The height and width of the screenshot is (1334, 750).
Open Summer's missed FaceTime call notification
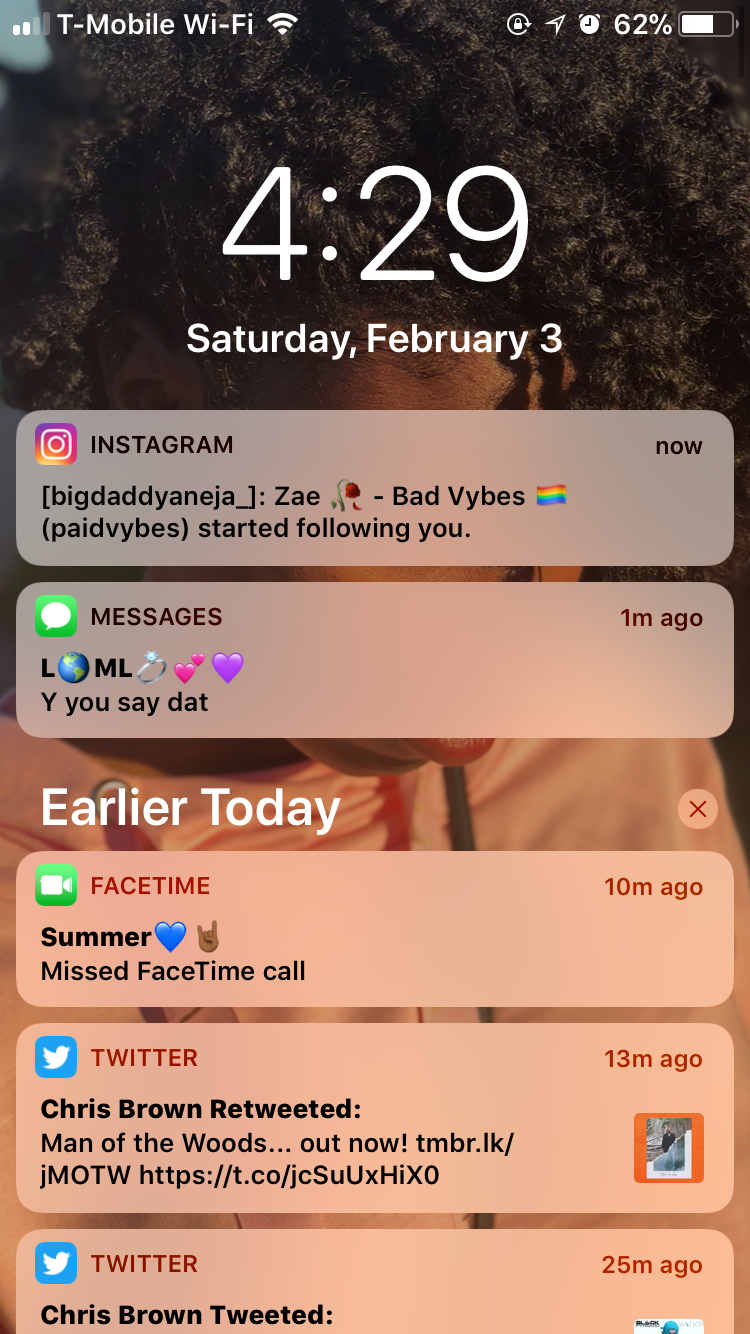point(375,929)
